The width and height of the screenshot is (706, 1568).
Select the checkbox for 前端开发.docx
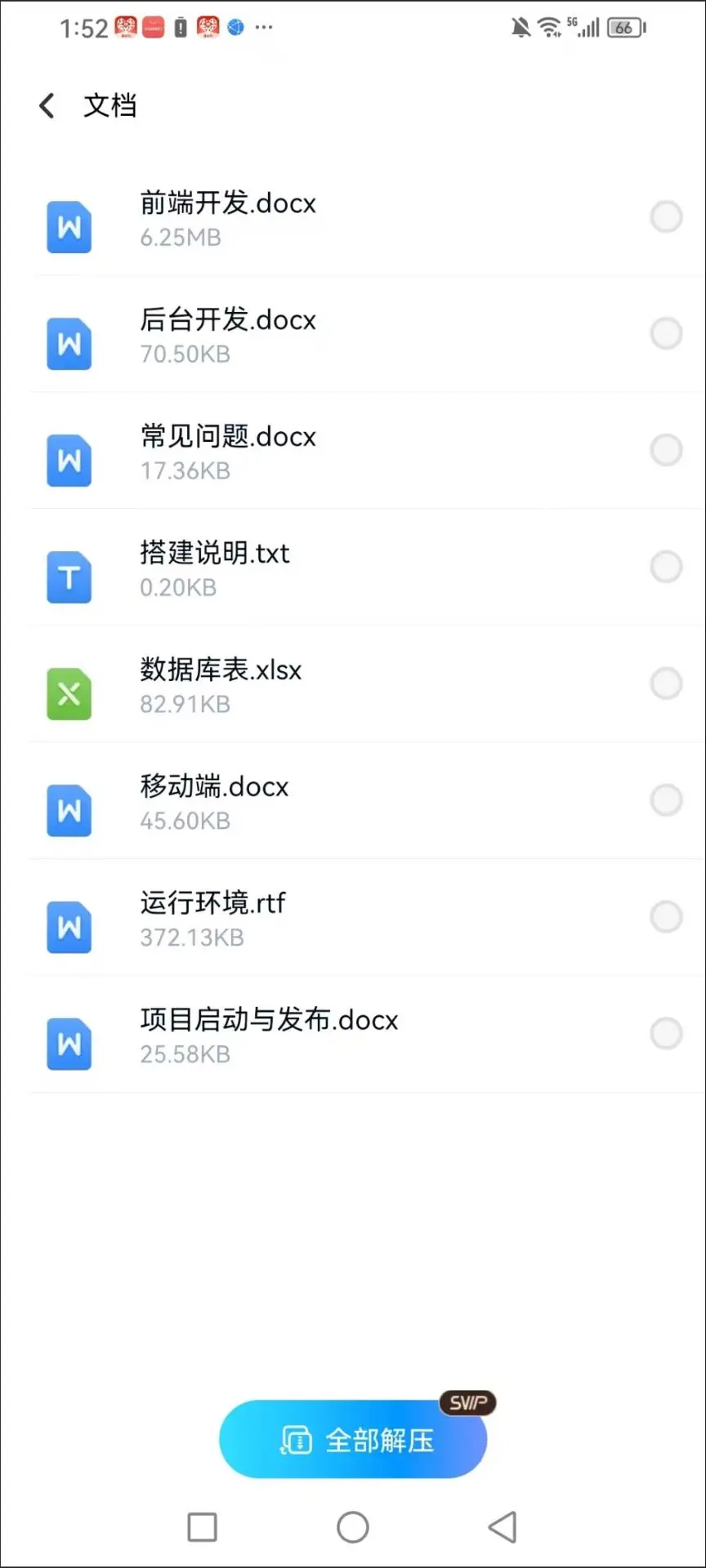point(666,217)
